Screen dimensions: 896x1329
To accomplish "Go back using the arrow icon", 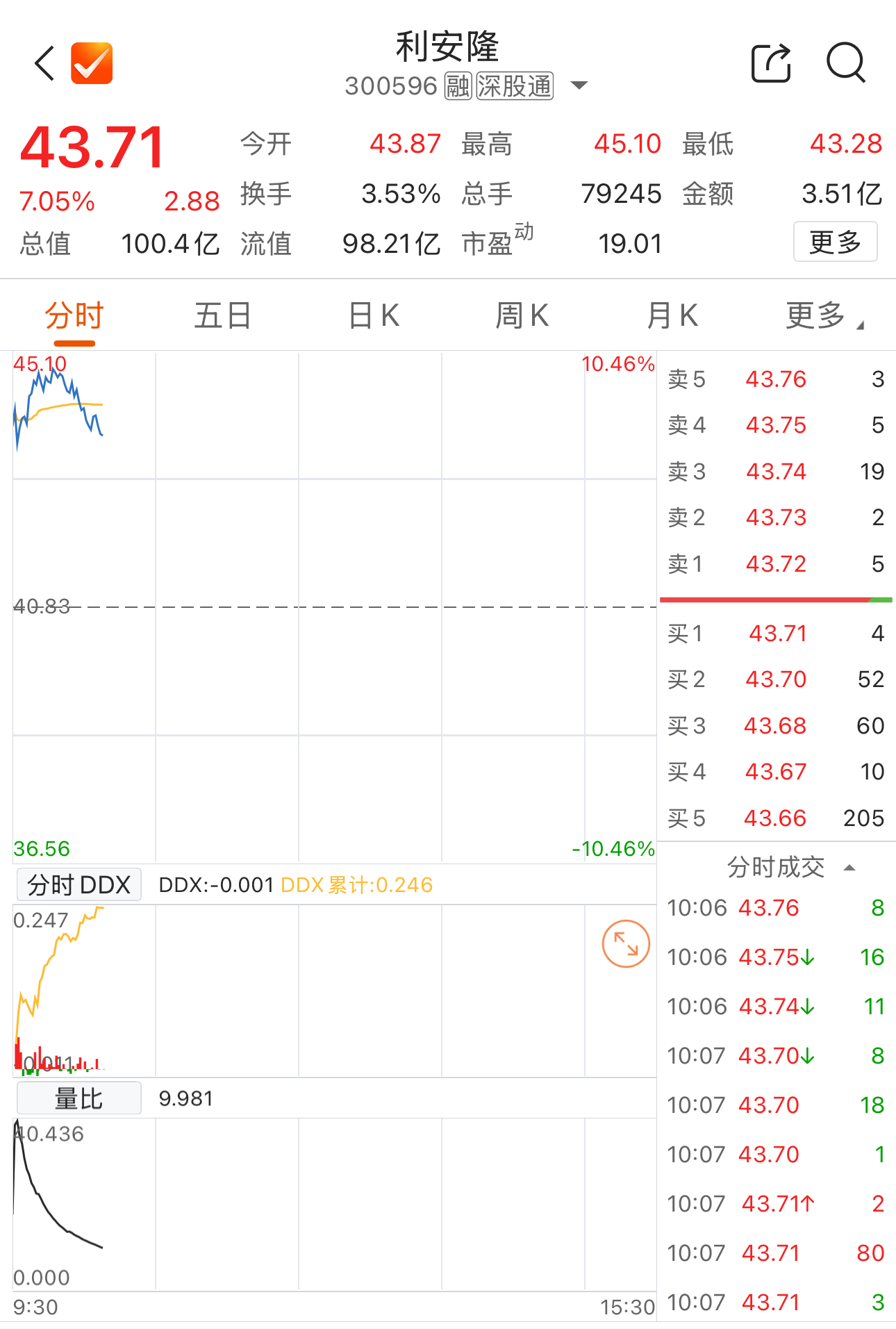I will pyautogui.click(x=44, y=63).
